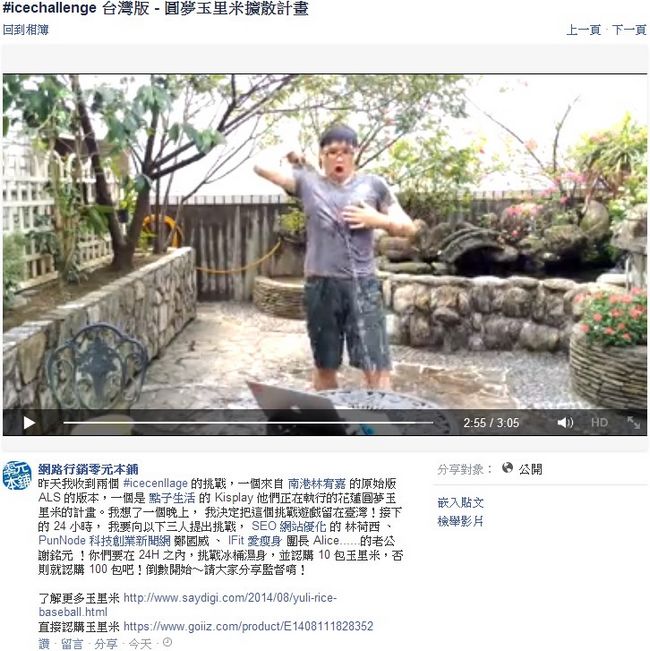Go to the previous page with 上一頁
Screen dimensions: 650x651
pyautogui.click(x=583, y=30)
